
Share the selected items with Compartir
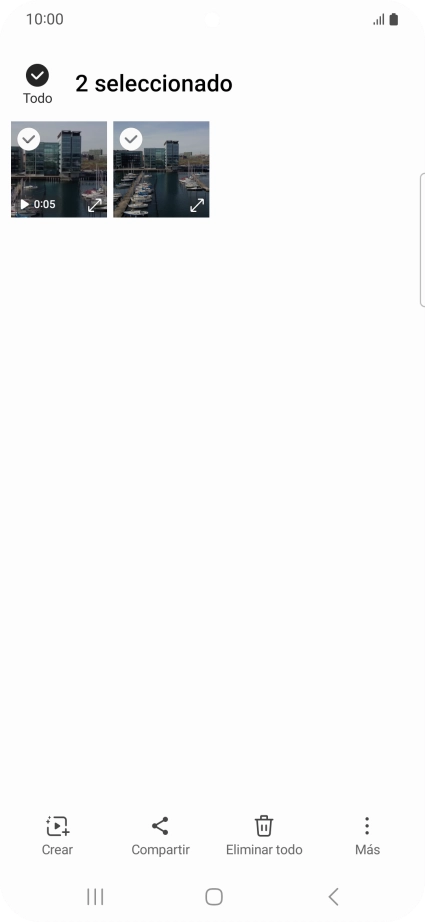pos(160,836)
